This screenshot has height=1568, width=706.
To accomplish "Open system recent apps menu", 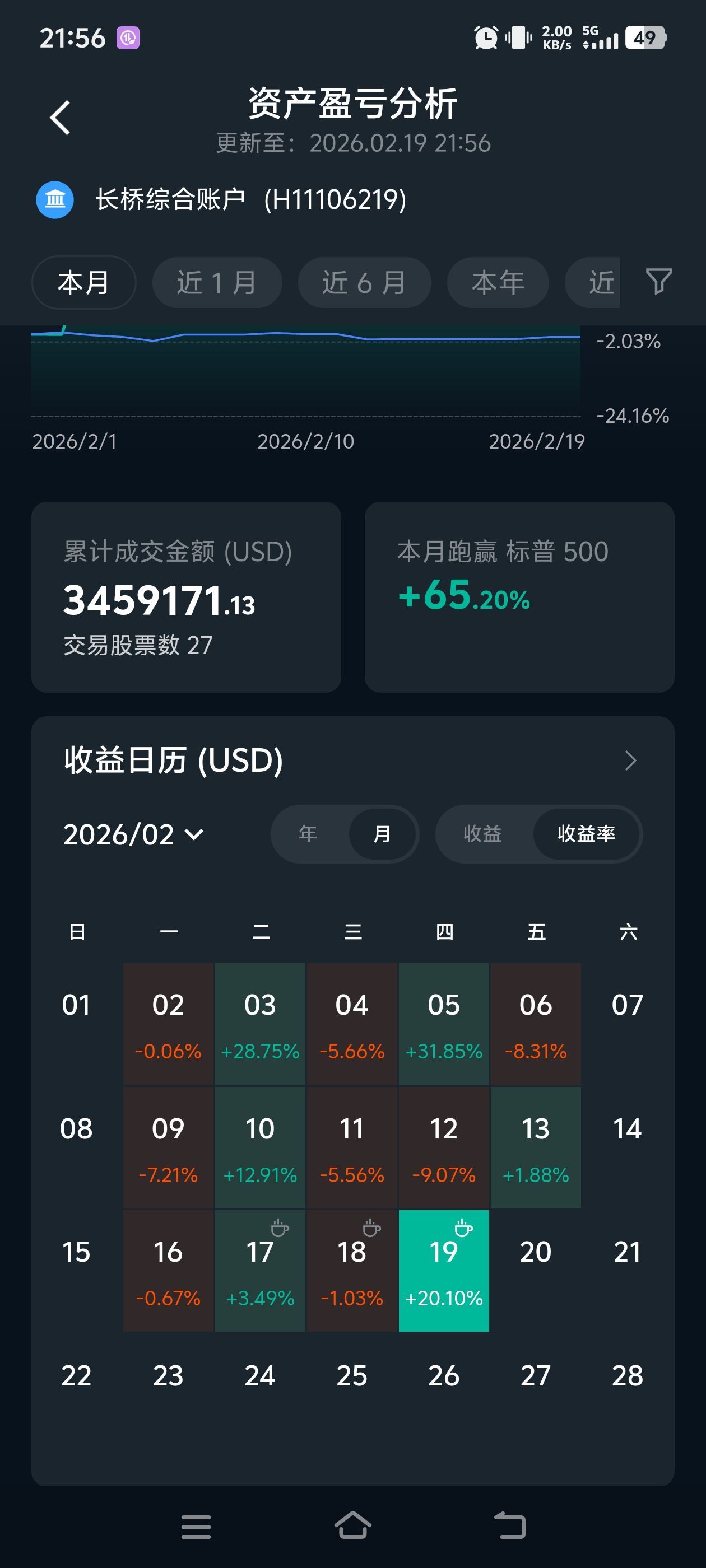I will pos(196,1526).
